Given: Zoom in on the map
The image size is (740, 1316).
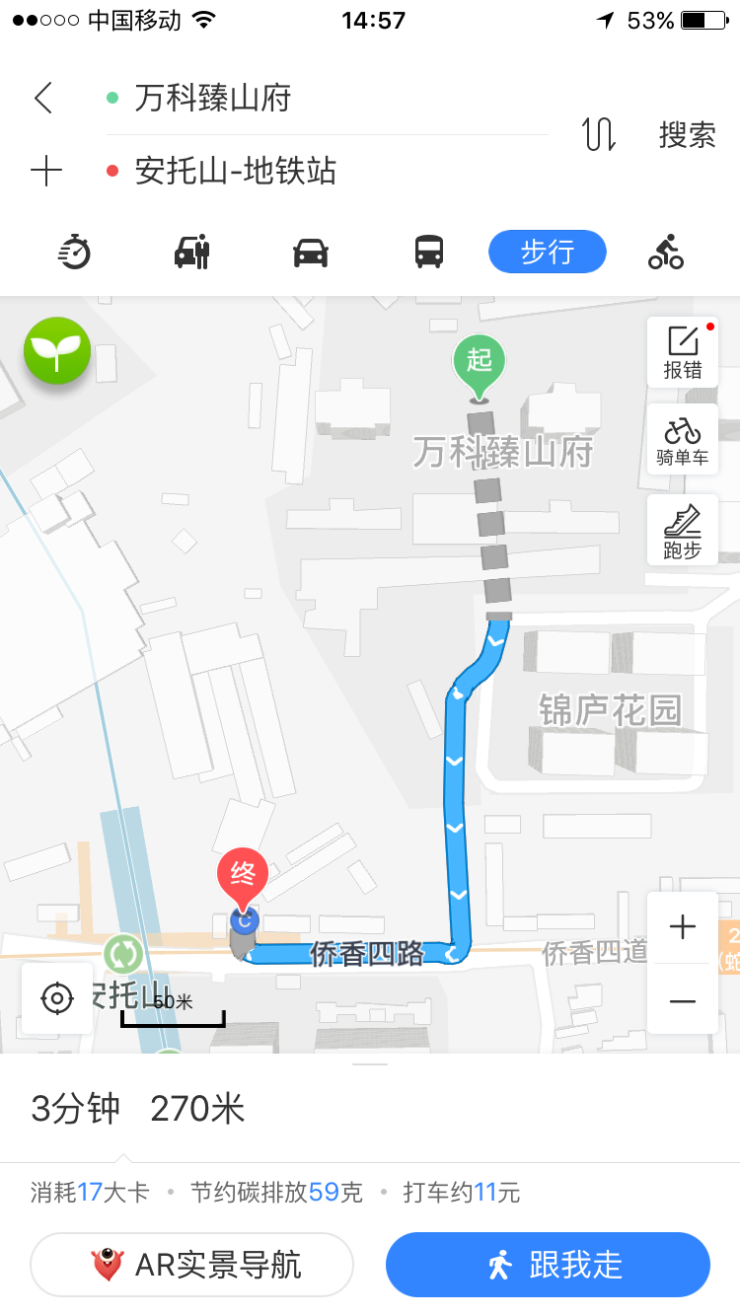Looking at the screenshot, I should click(682, 927).
